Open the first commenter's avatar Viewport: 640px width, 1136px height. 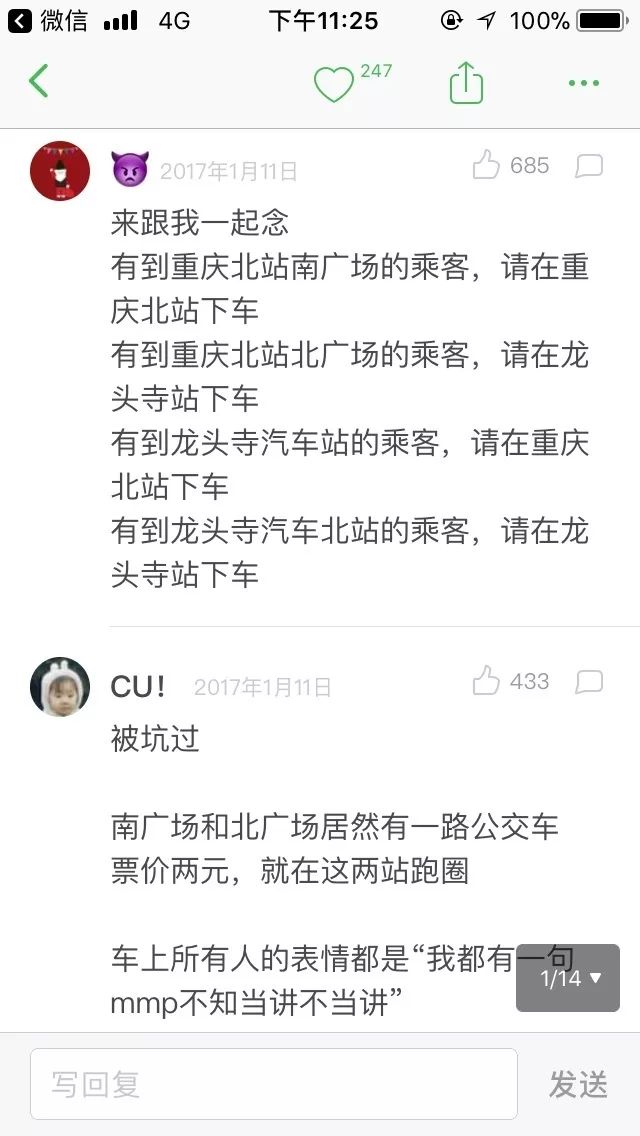click(x=60, y=171)
